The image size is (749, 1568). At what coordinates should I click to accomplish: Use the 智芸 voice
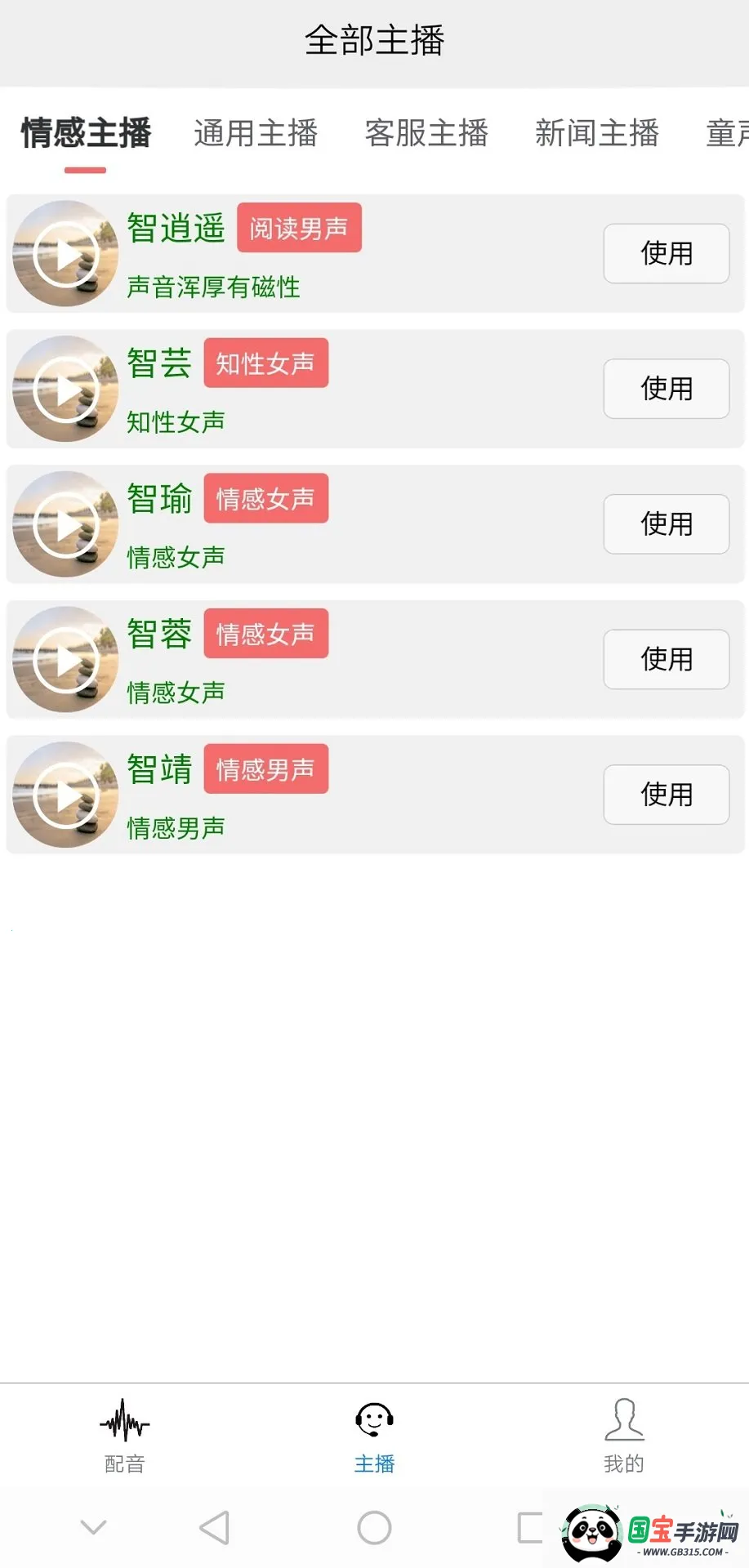[x=666, y=389]
